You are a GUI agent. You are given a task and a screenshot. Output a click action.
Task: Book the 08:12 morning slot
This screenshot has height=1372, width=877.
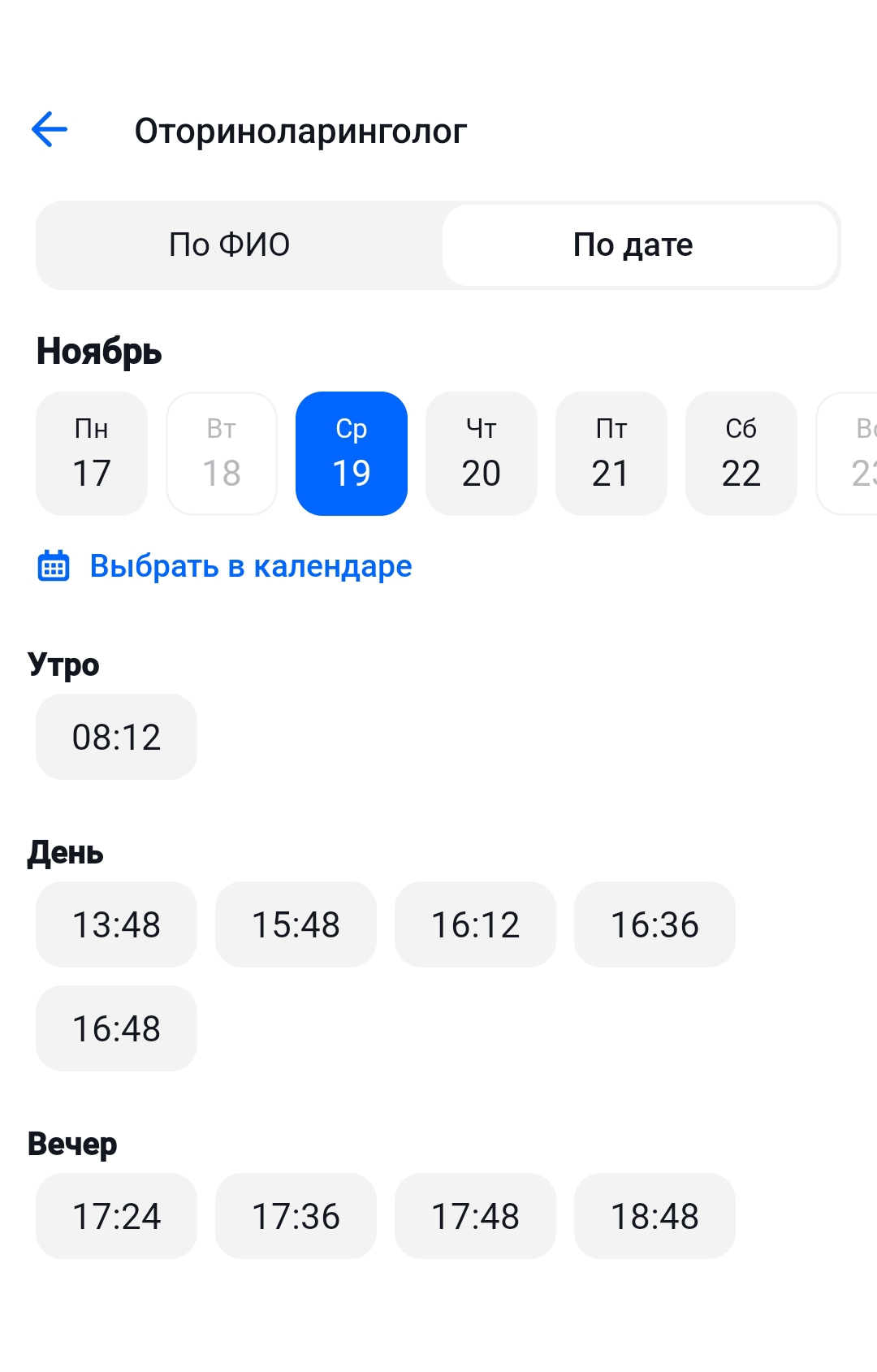(116, 737)
